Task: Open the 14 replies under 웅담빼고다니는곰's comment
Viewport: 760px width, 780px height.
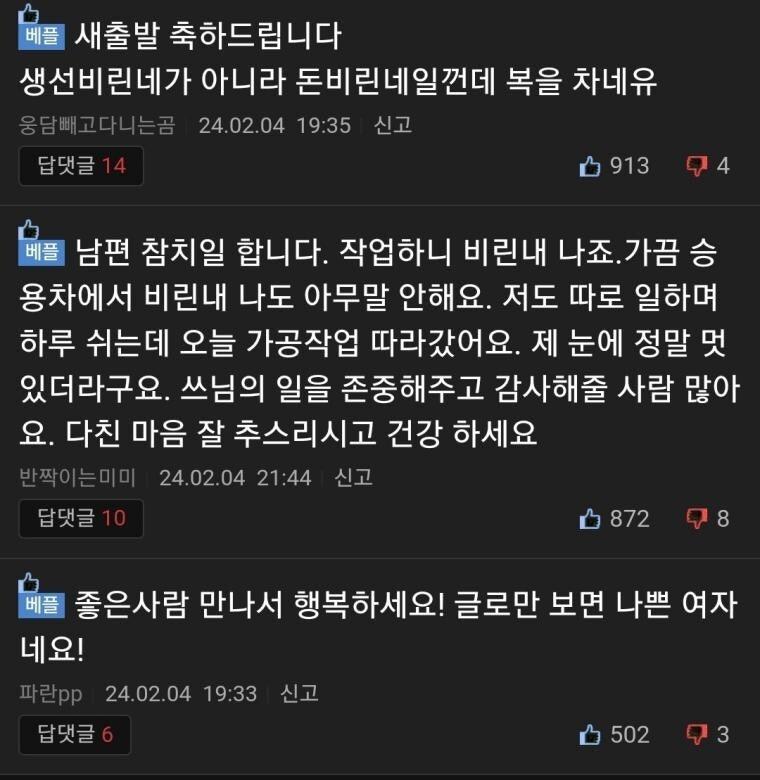Action: coord(81,166)
